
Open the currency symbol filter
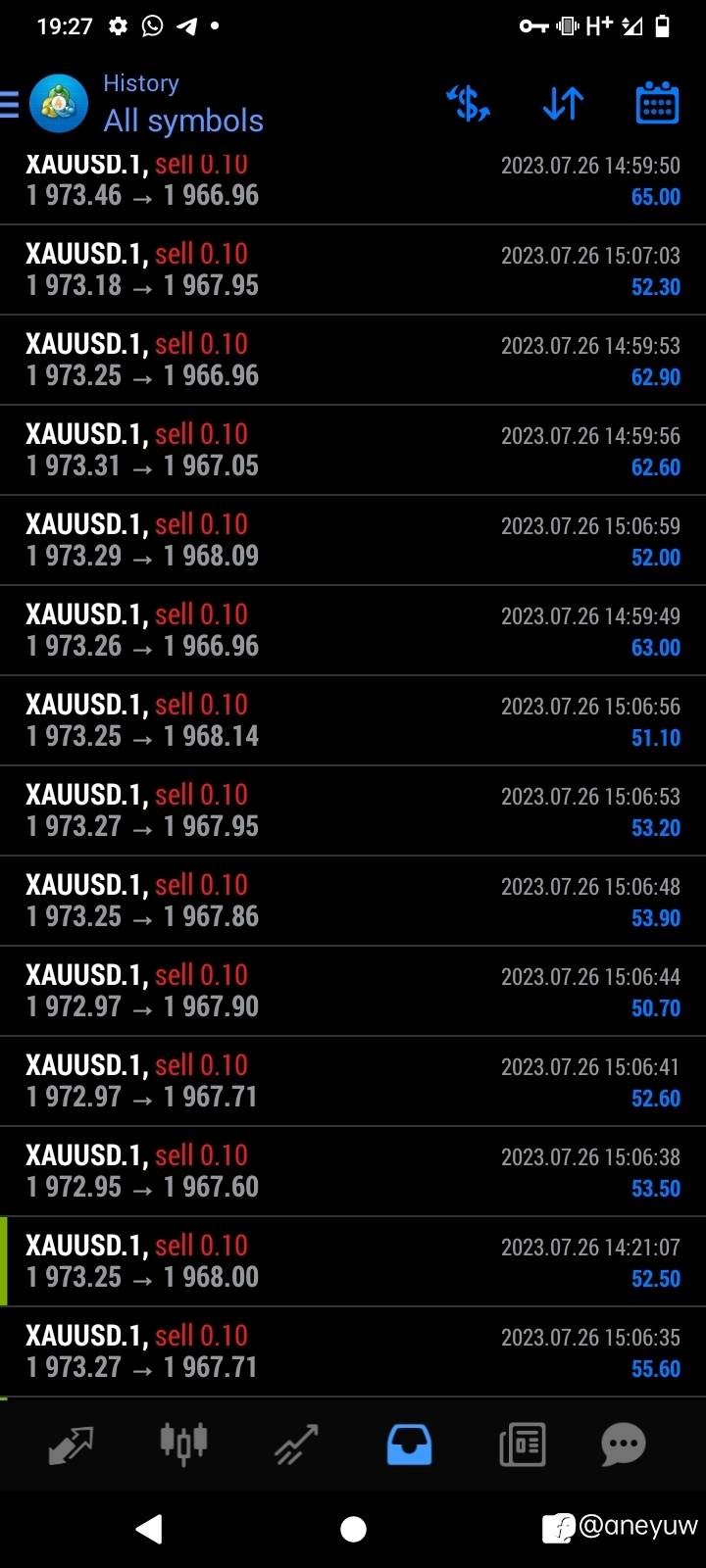(468, 104)
